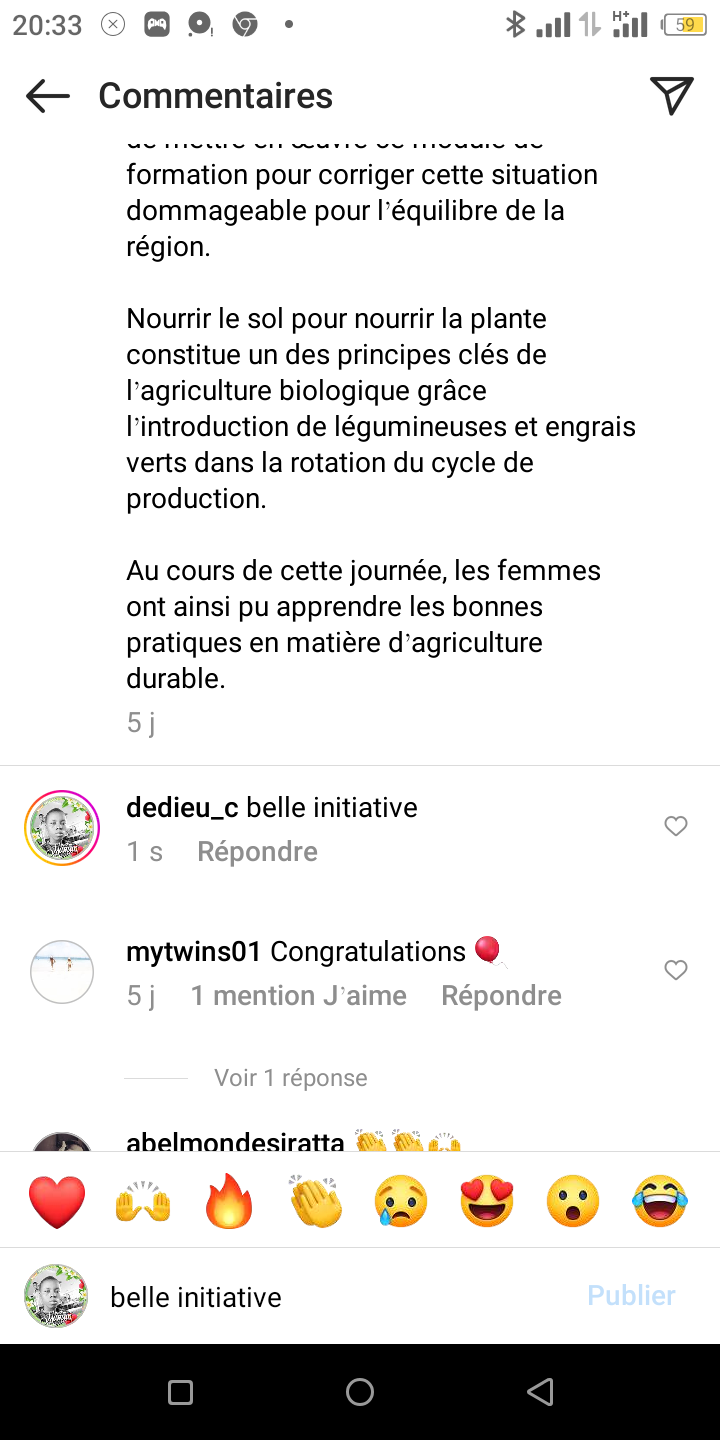Add the raised hands emoji
720x1440 pixels.
point(143,1201)
